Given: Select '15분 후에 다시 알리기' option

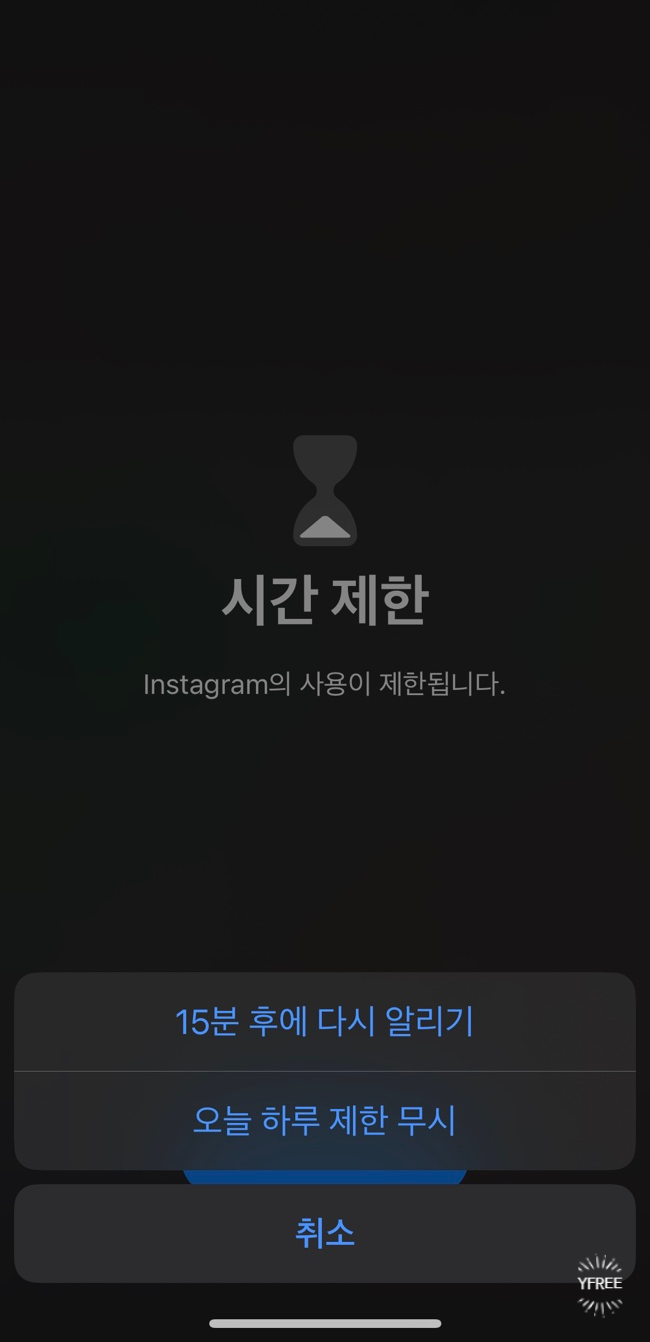Looking at the screenshot, I should point(324,1021).
